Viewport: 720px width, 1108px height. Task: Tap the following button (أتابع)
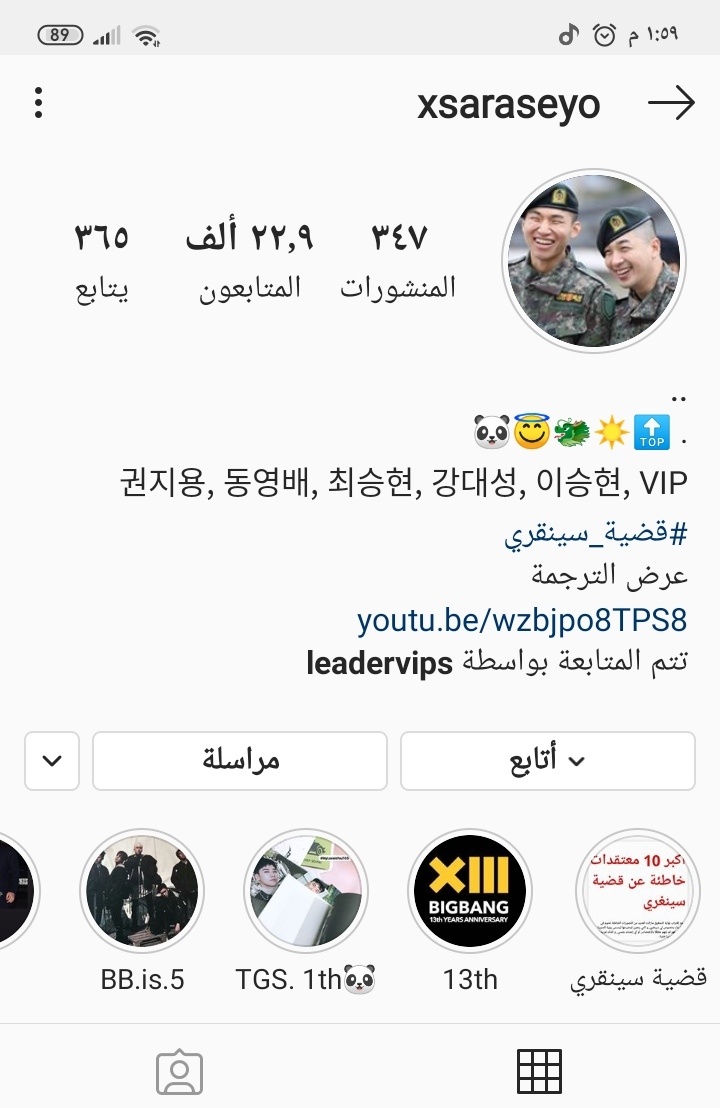click(x=547, y=761)
